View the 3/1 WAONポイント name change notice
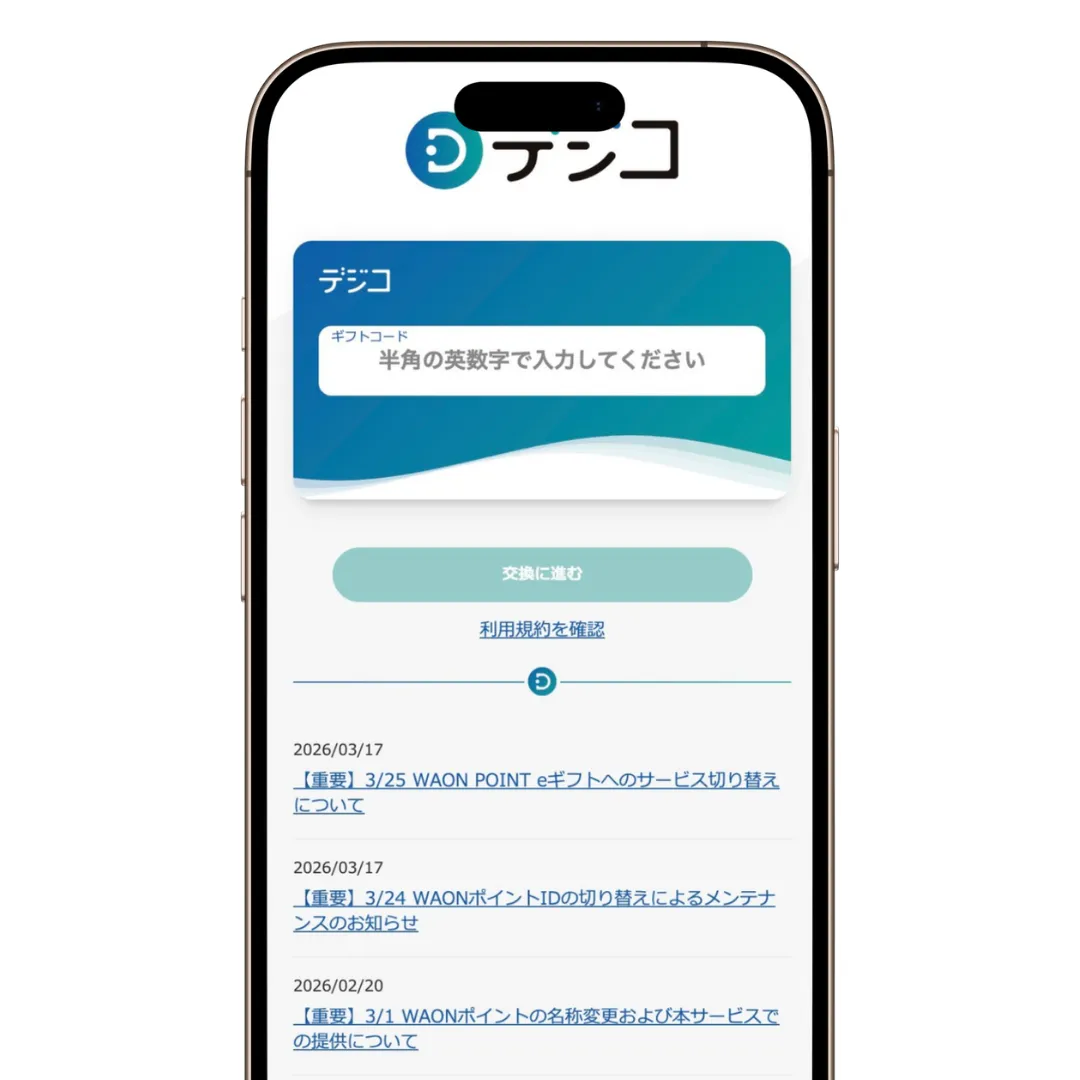 [535, 1017]
